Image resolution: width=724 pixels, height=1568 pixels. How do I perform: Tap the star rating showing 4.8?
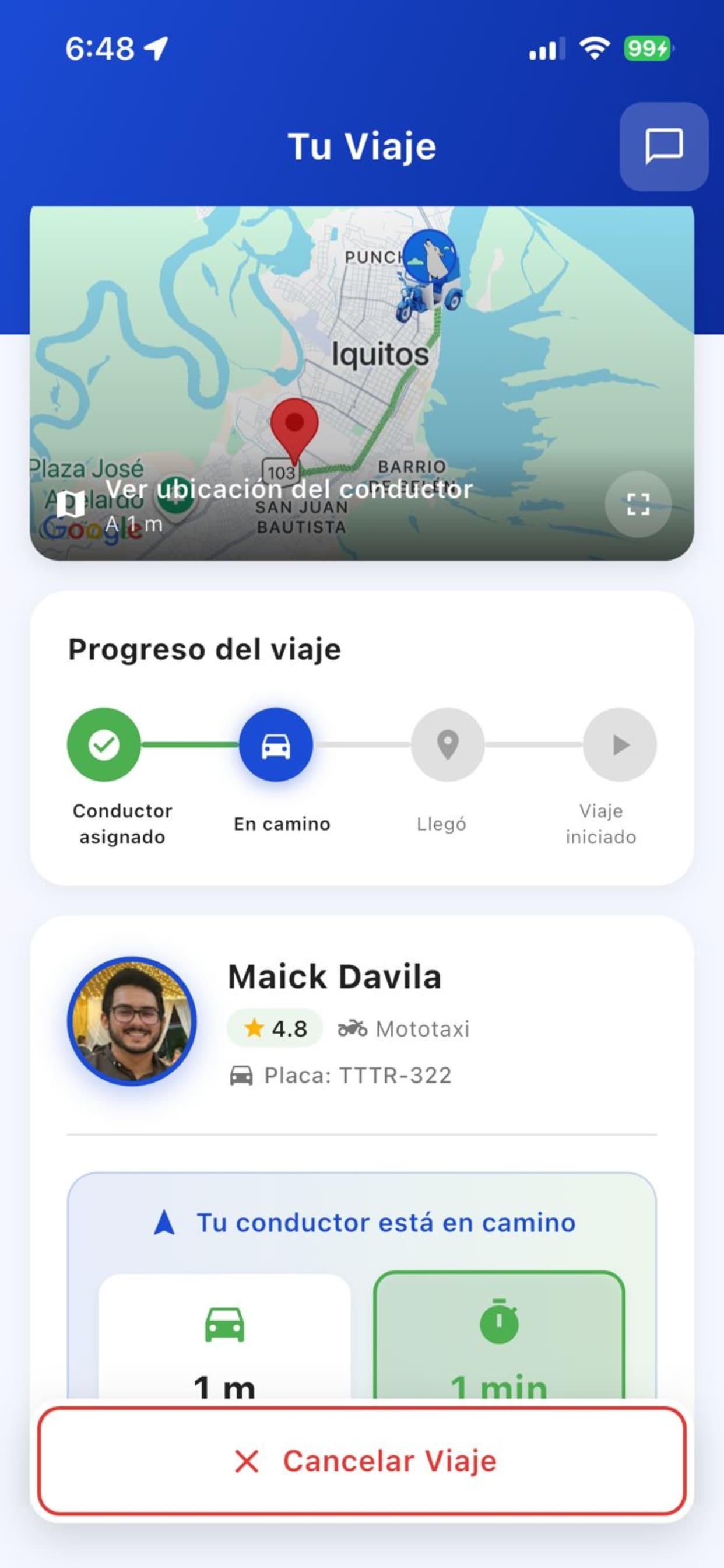274,1027
